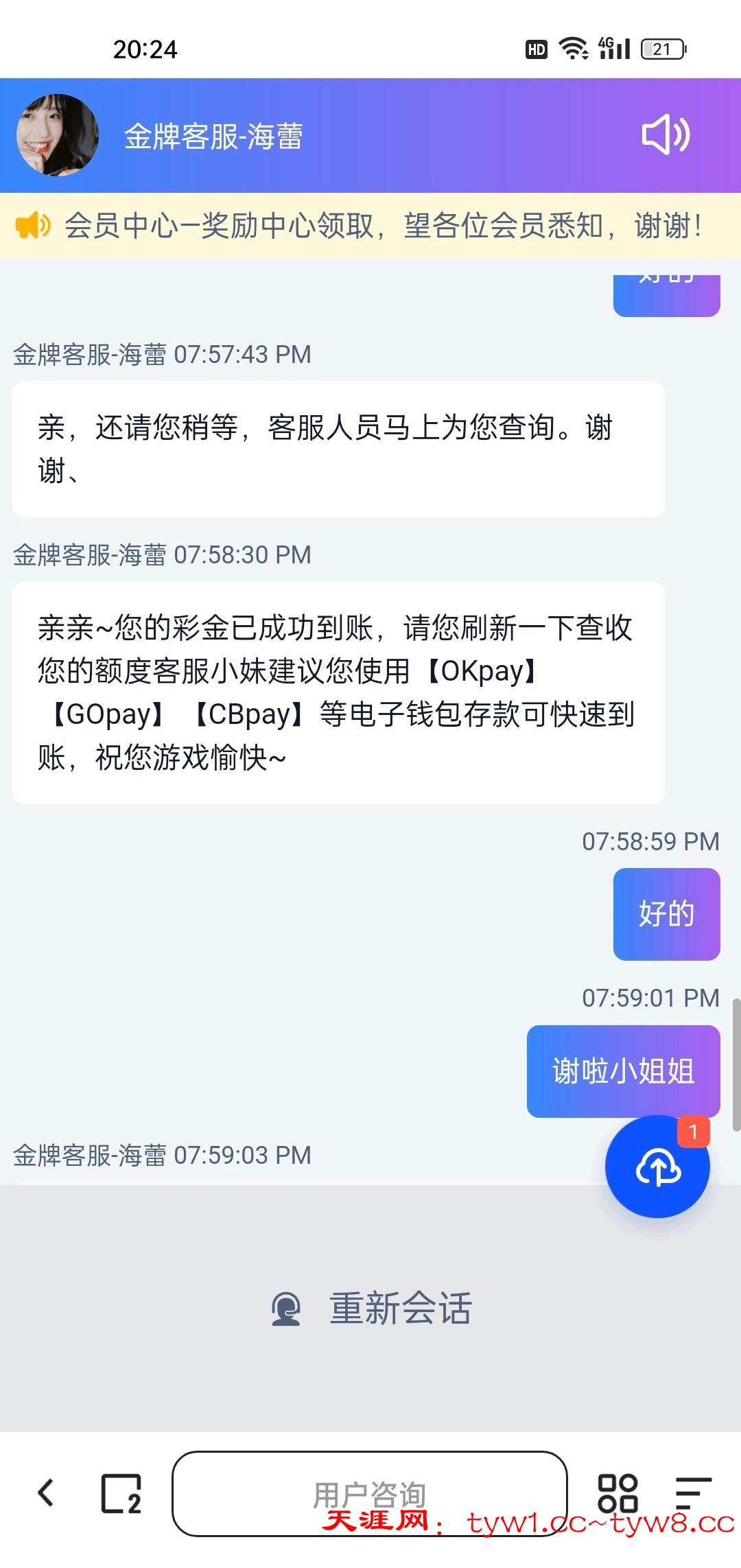The width and height of the screenshot is (741, 1568).
Task: Tap the 用户咨询 address bar
Action: tap(369, 1493)
